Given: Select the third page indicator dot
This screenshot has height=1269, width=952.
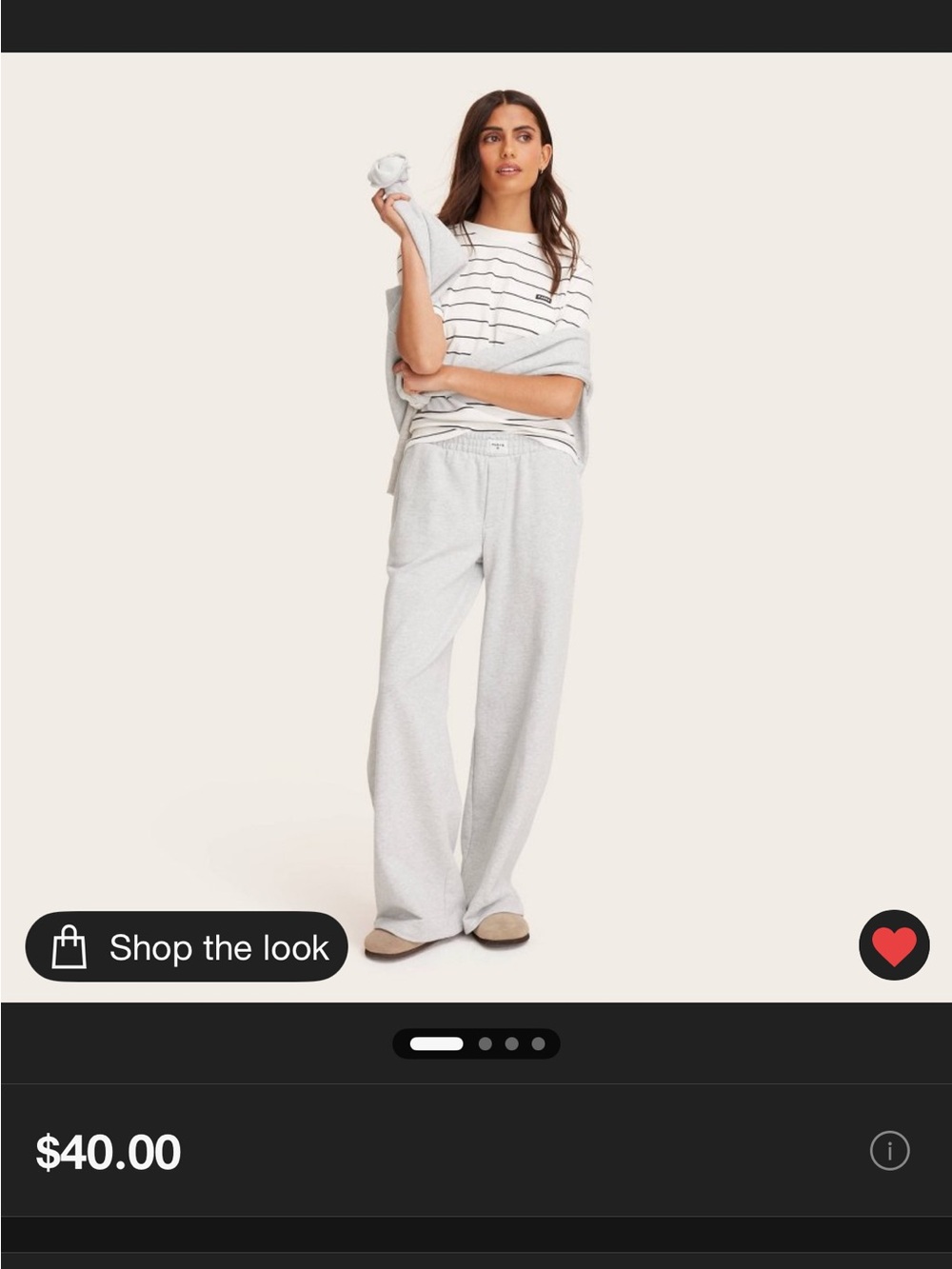Looking at the screenshot, I should tap(513, 1043).
